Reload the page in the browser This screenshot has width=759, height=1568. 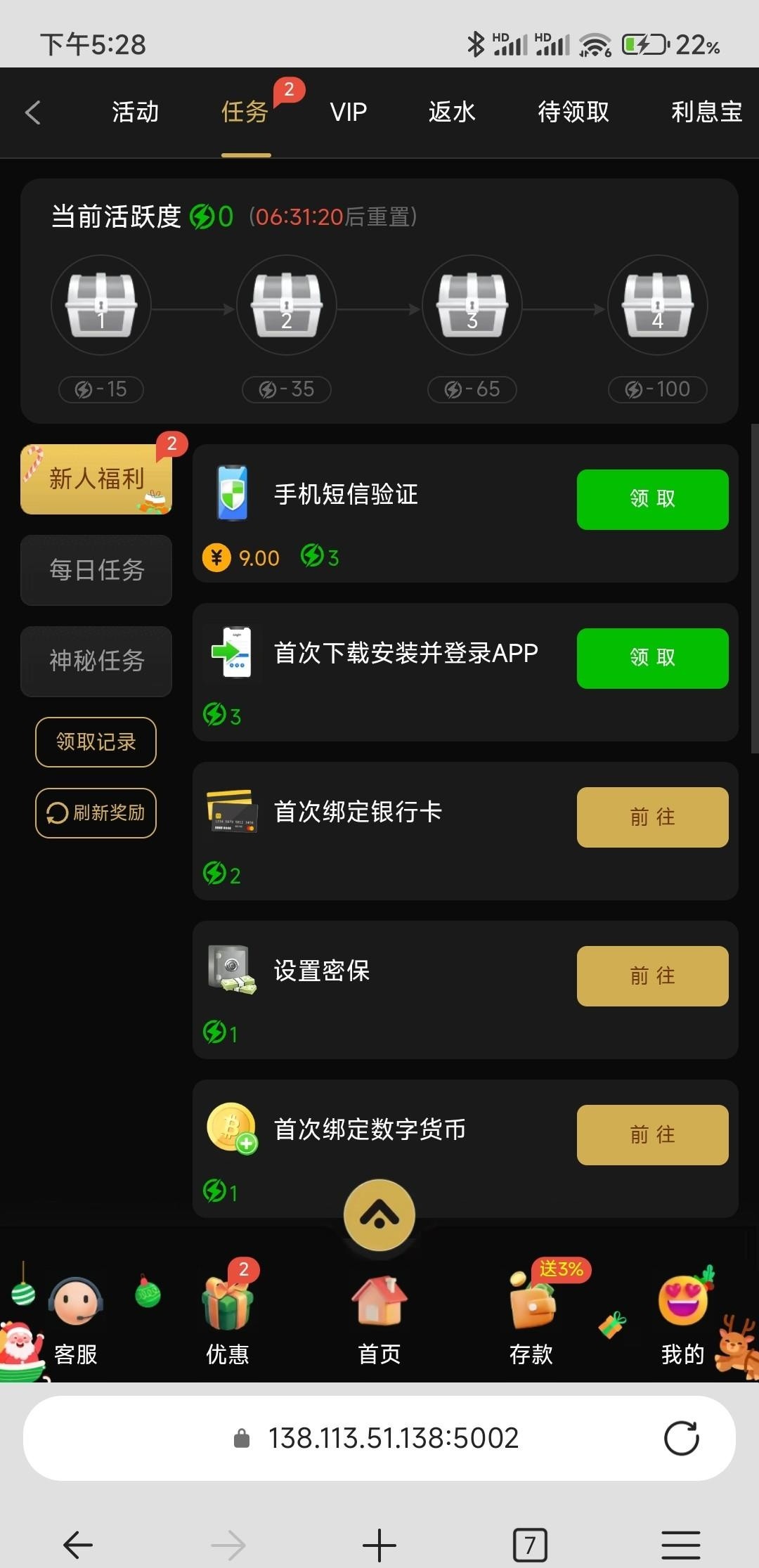click(681, 1438)
